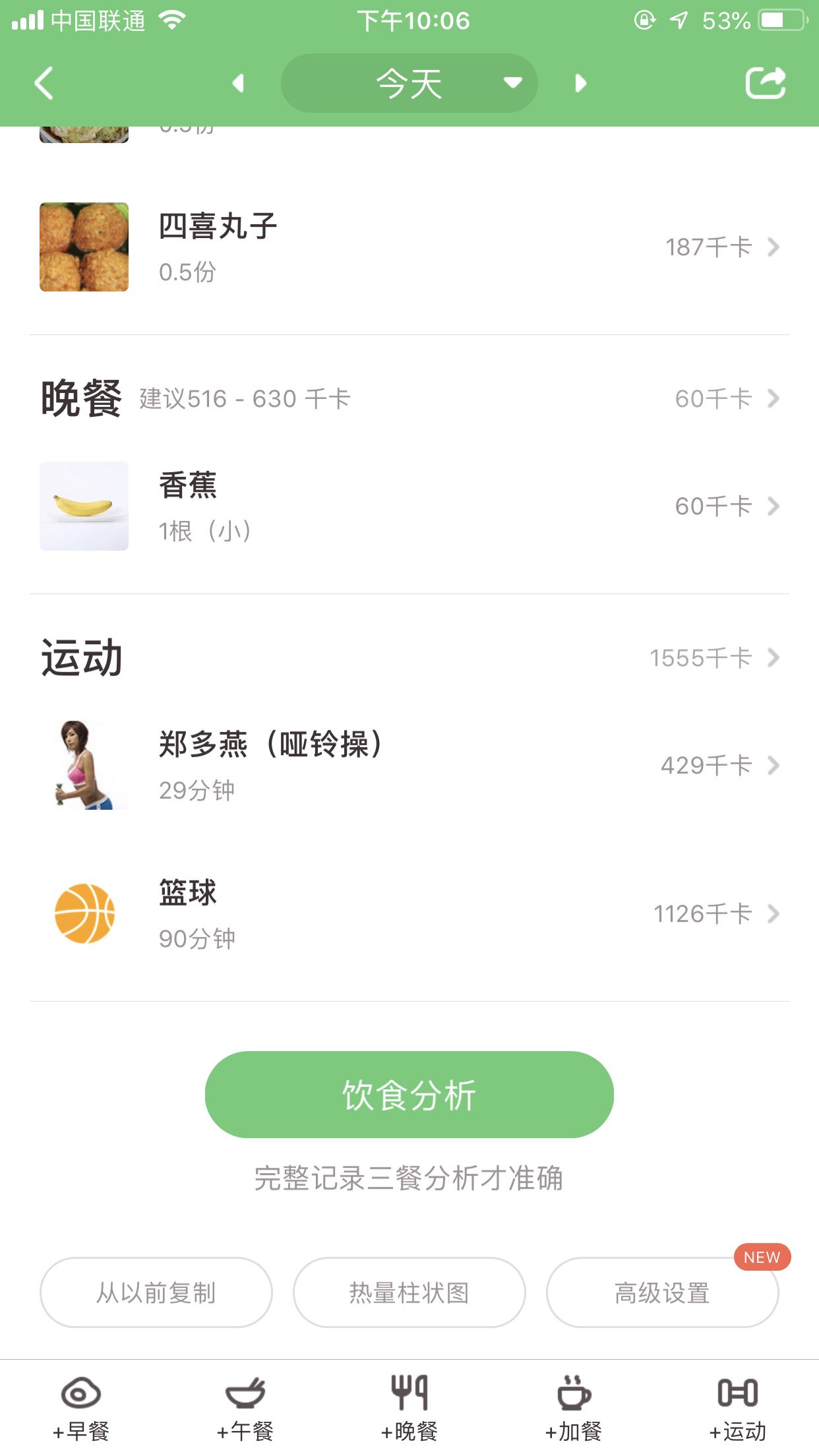This screenshot has width=819, height=1456.
Task: Open 高级设置
Action: (x=662, y=1292)
